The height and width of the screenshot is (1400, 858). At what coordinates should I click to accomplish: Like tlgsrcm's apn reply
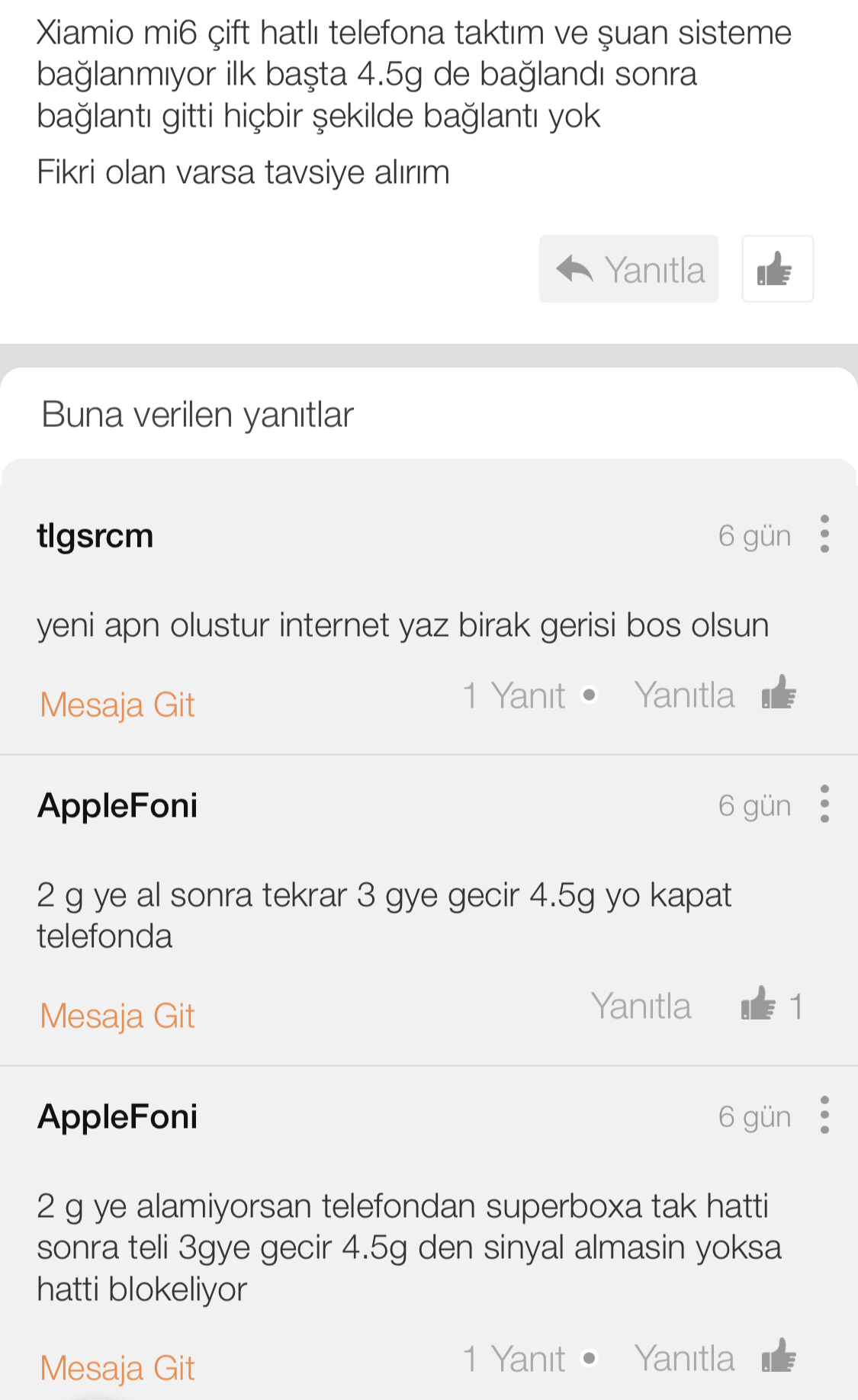click(x=779, y=692)
